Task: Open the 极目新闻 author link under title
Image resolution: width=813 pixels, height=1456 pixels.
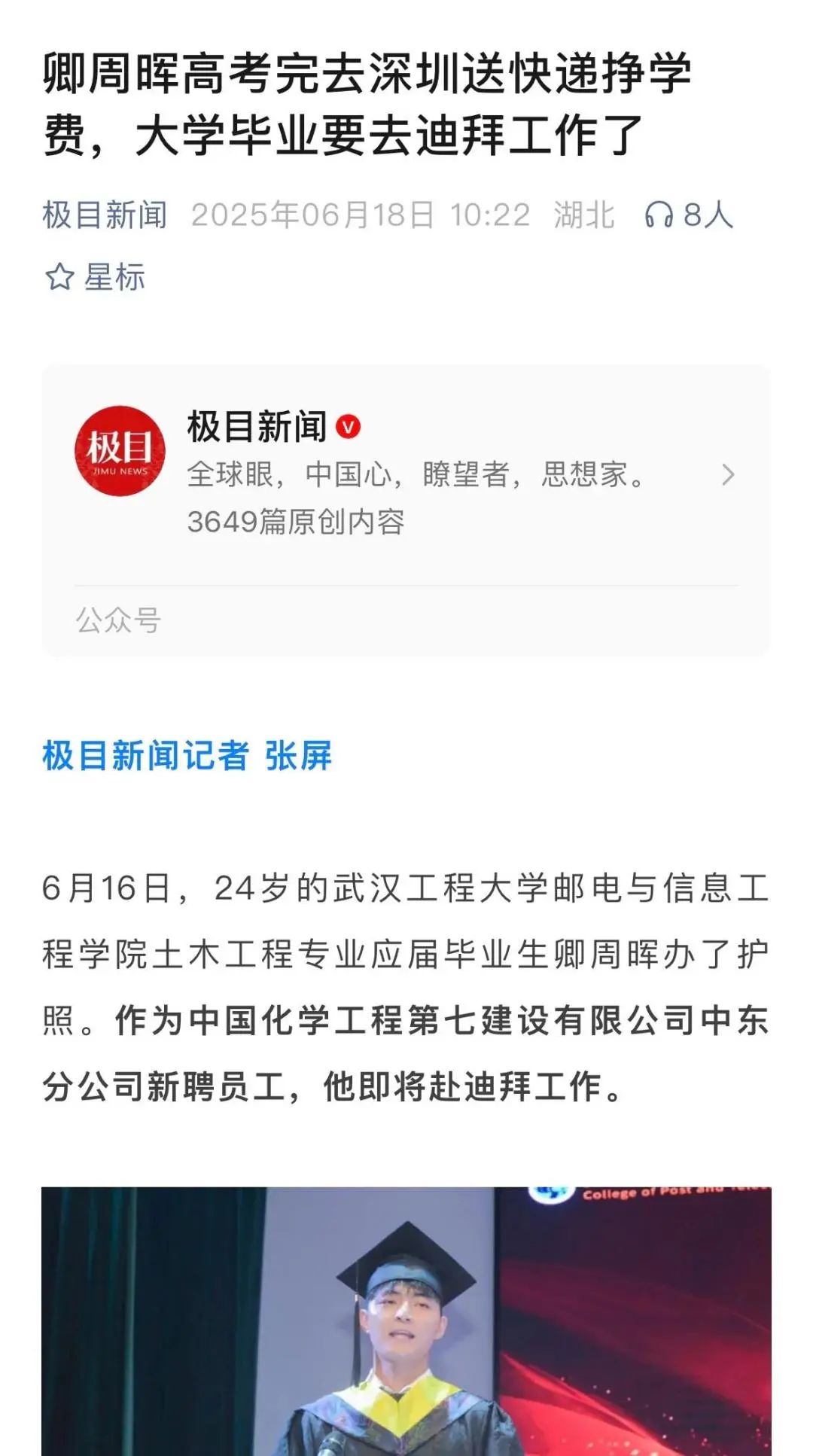Action: (105, 215)
